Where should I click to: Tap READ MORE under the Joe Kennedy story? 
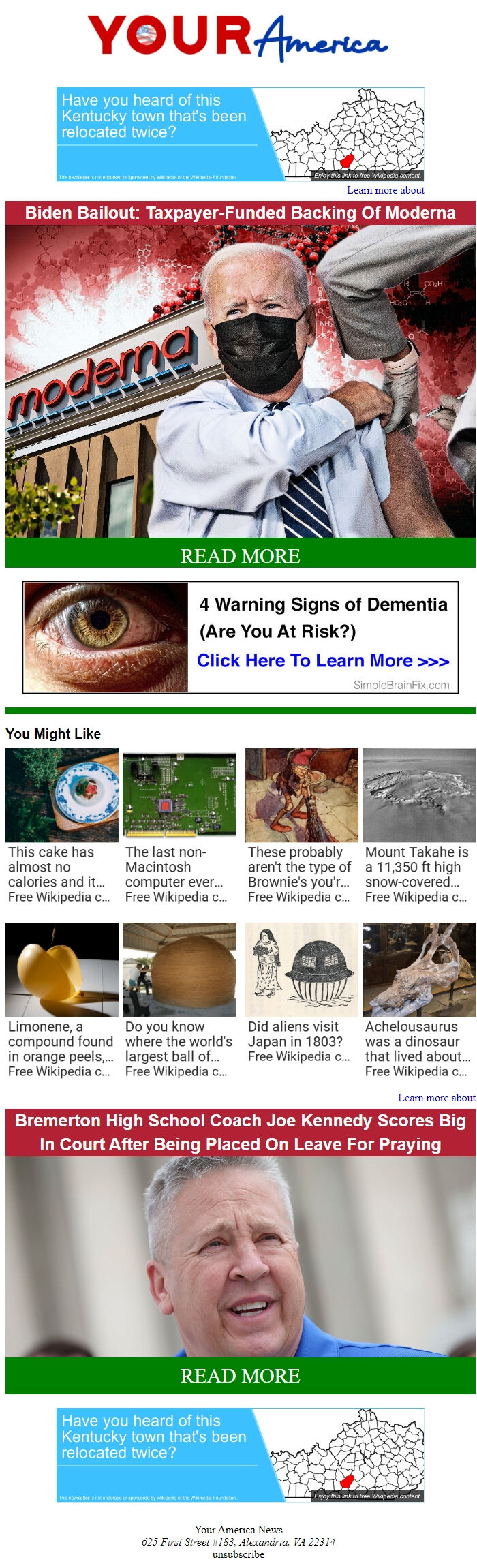click(x=240, y=1375)
